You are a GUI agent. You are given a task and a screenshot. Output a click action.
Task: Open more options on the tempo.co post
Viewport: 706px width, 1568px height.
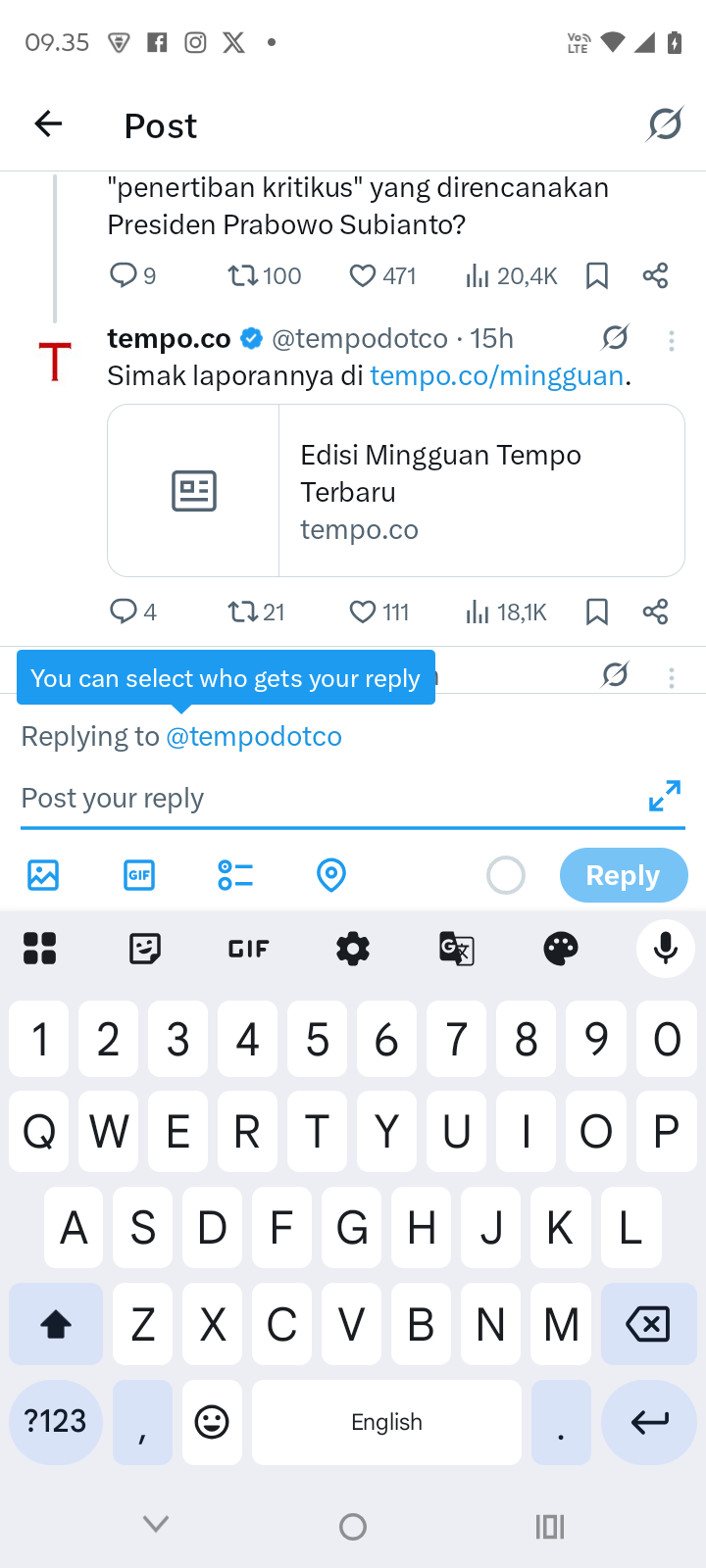[672, 340]
